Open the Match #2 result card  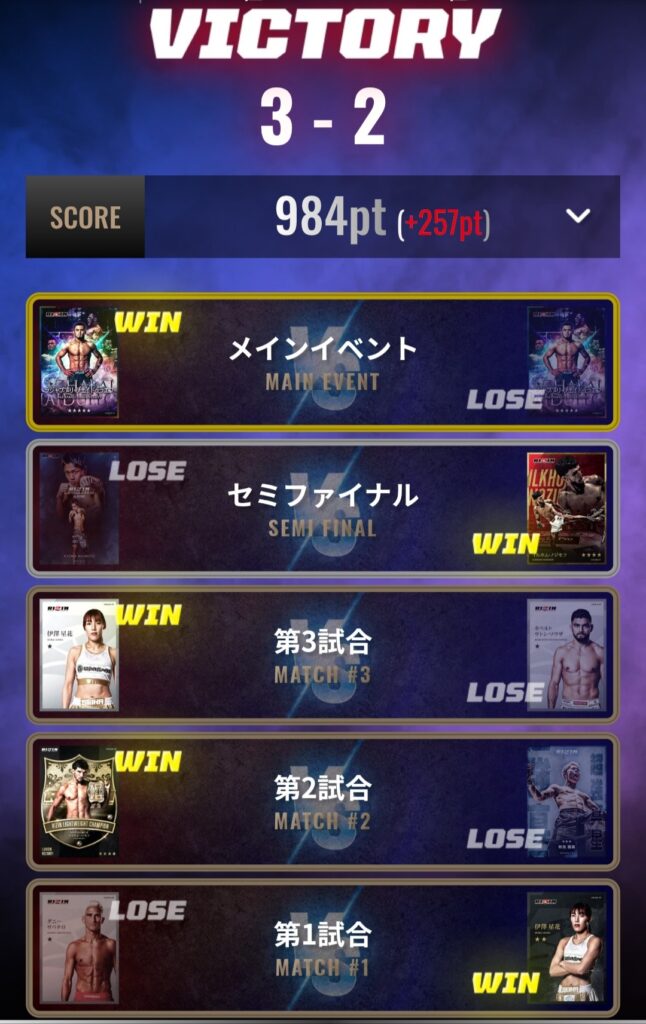point(322,801)
